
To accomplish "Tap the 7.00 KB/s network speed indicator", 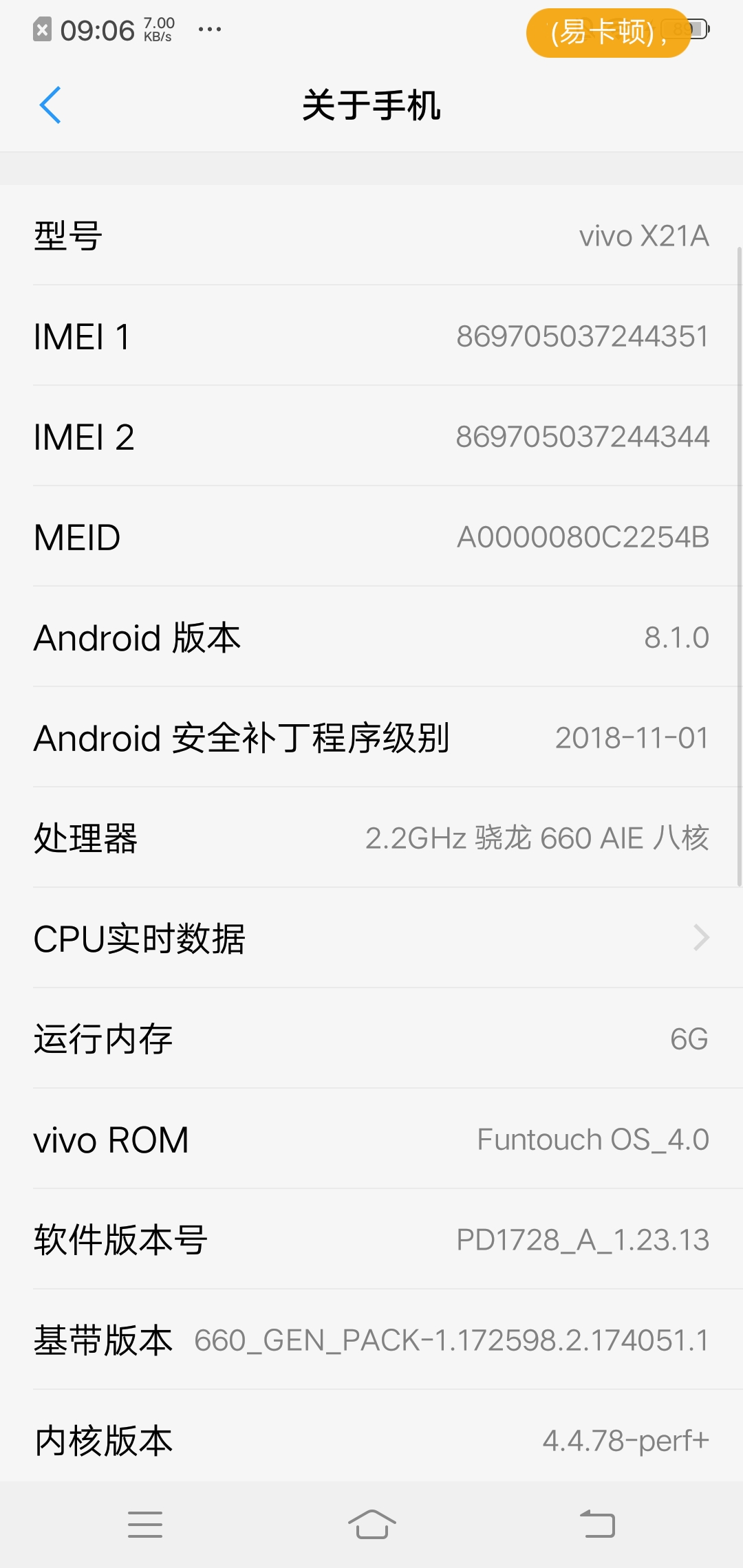I will click(x=159, y=29).
